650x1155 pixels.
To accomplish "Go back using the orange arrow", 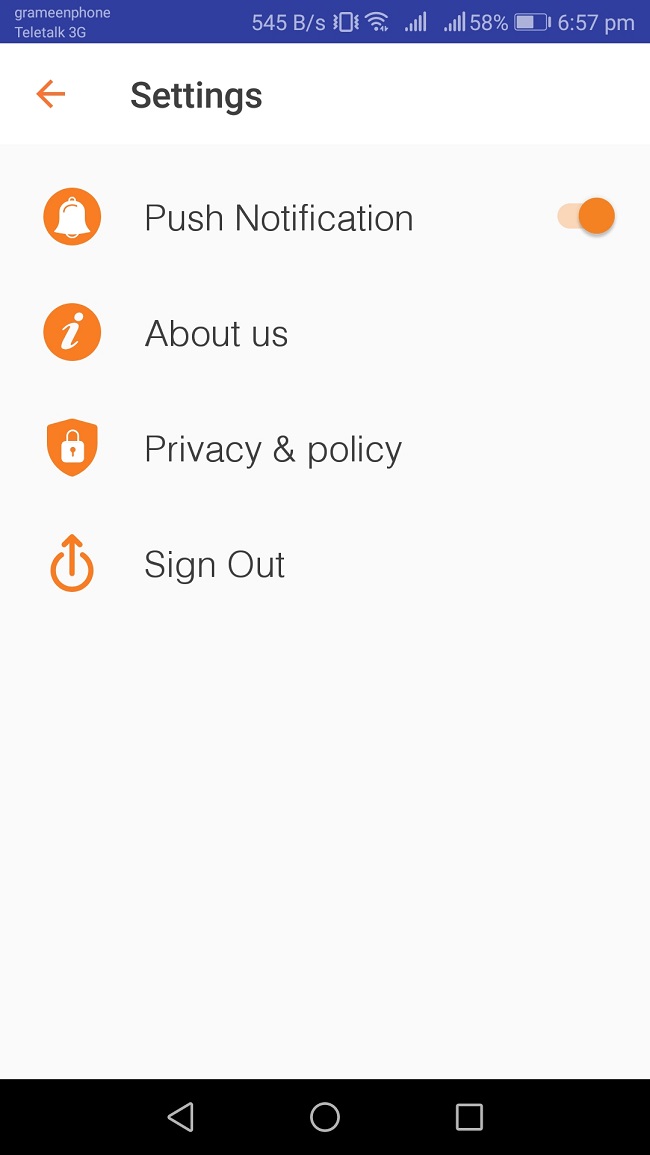I will 50,95.
